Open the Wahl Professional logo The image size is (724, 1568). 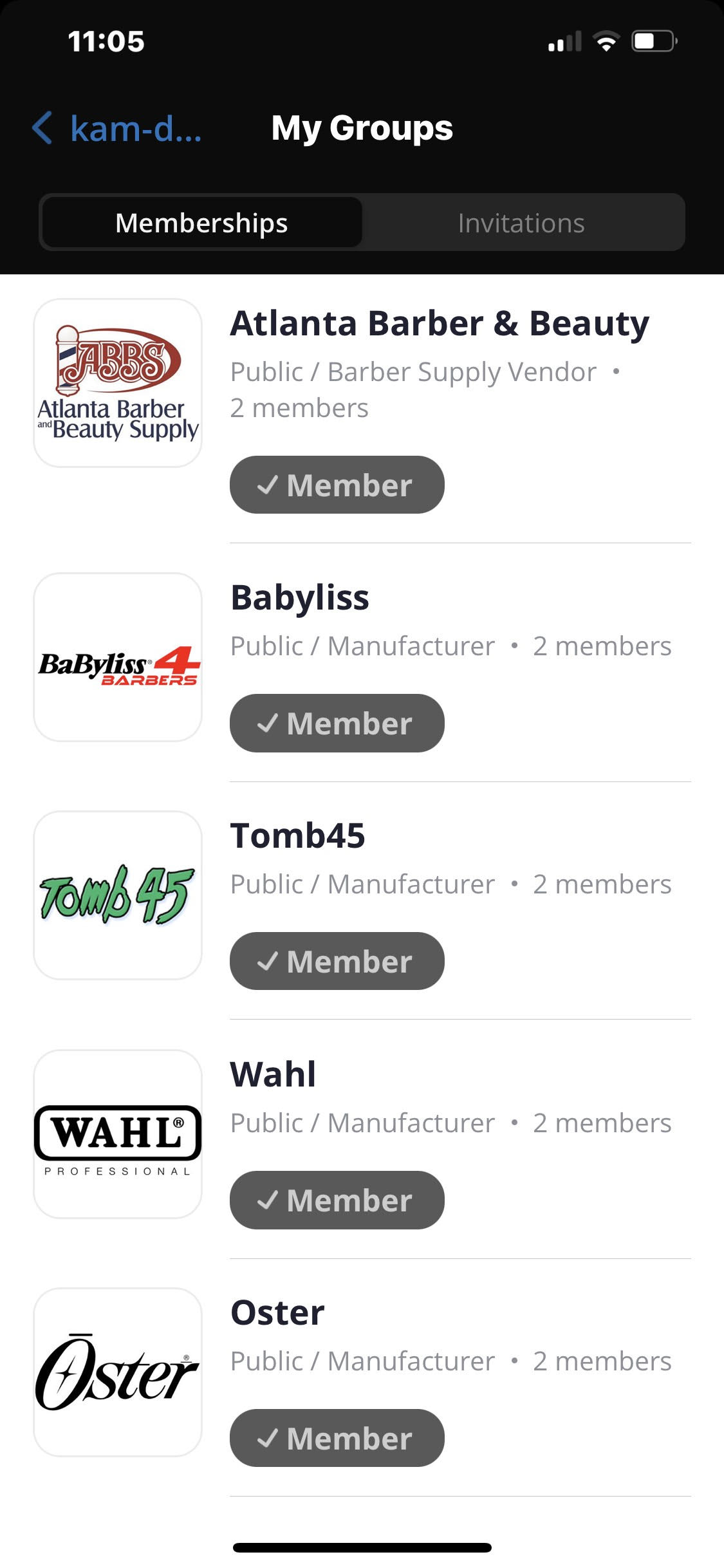click(x=118, y=1135)
